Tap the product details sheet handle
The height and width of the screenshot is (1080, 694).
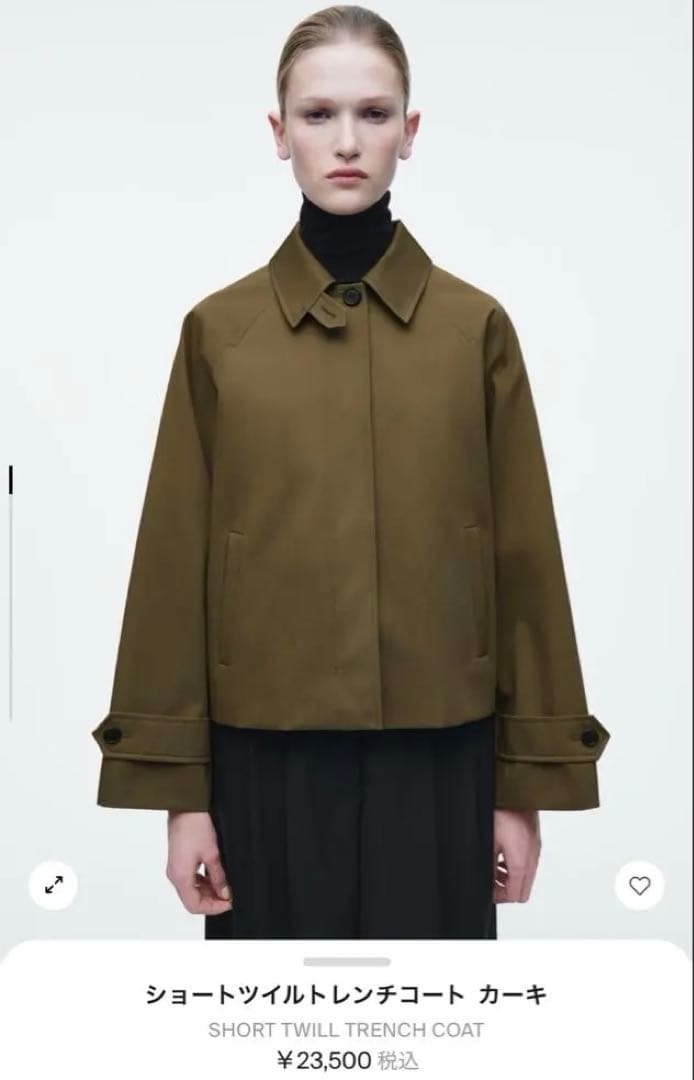tap(347, 962)
